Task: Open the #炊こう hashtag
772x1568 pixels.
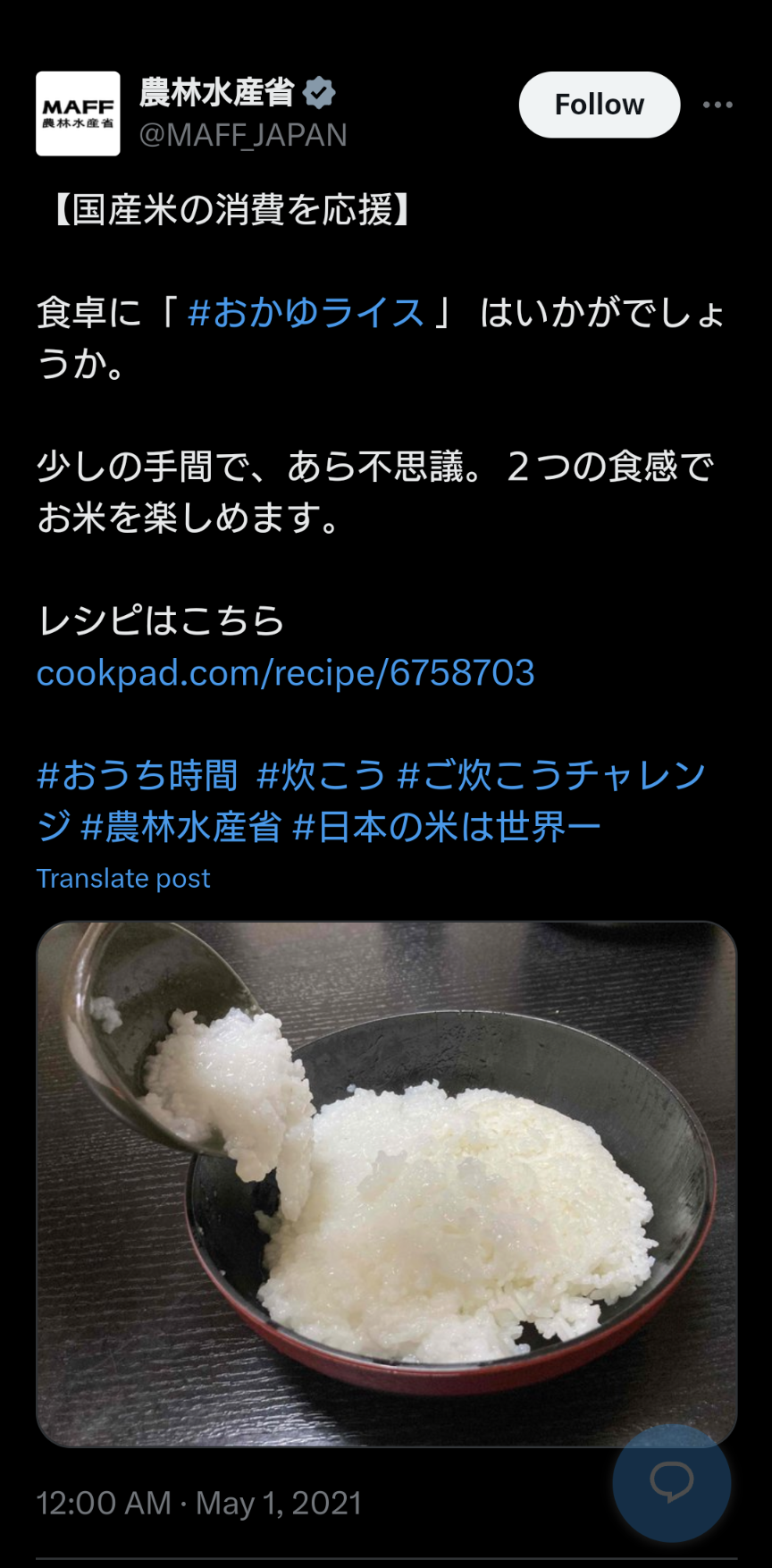Action: click(x=321, y=775)
